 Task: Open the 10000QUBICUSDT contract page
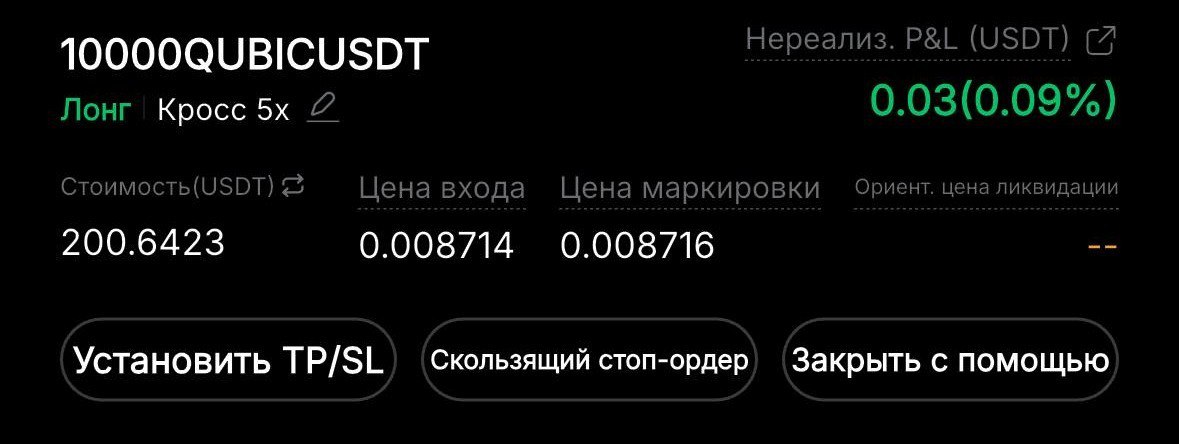[x=245, y=56]
